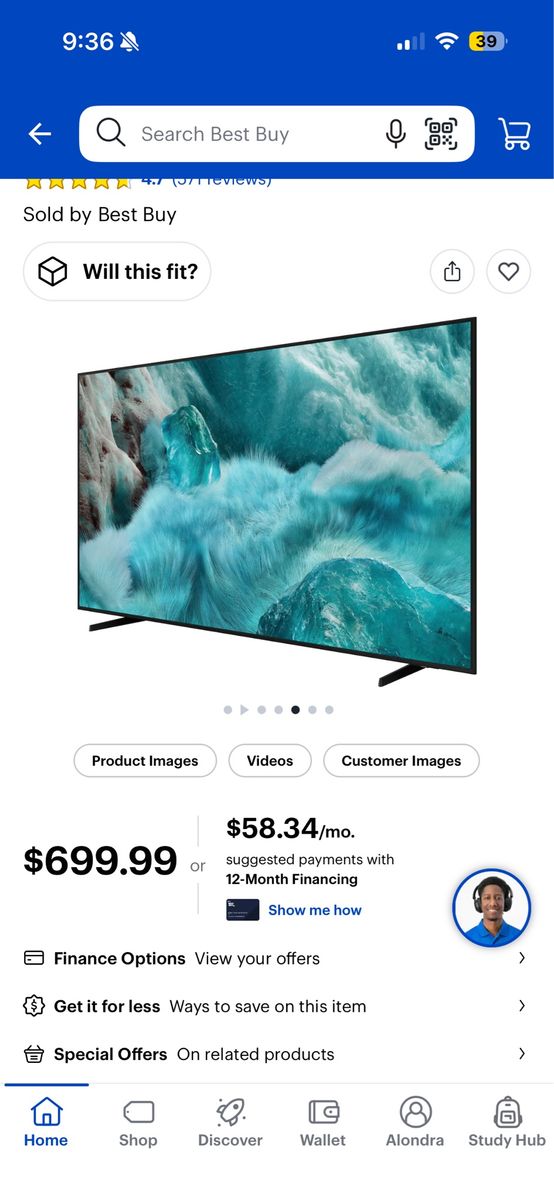This screenshot has width=554, height=1200.
Task: Save the TV with the heart icon
Action: coord(509,271)
